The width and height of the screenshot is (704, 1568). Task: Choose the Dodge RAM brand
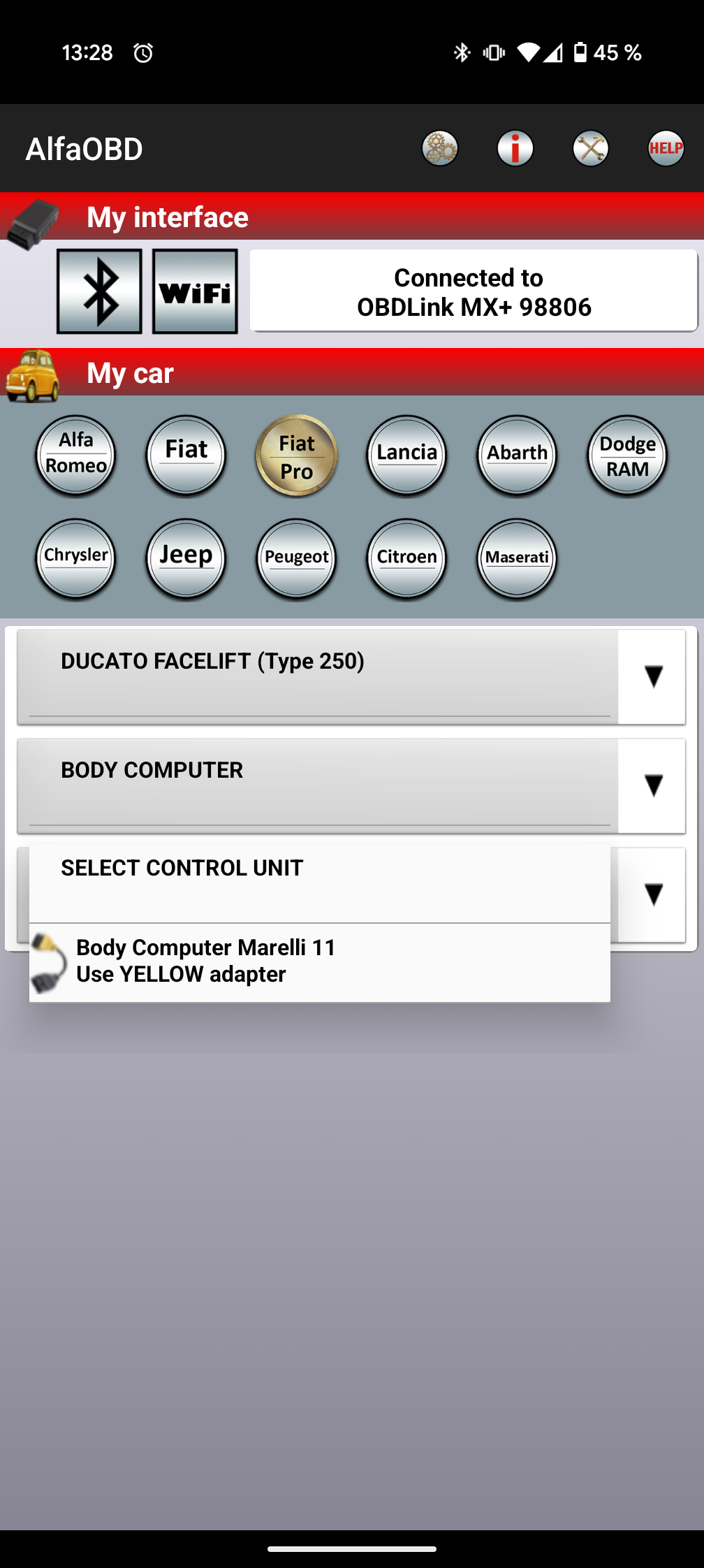coord(627,456)
